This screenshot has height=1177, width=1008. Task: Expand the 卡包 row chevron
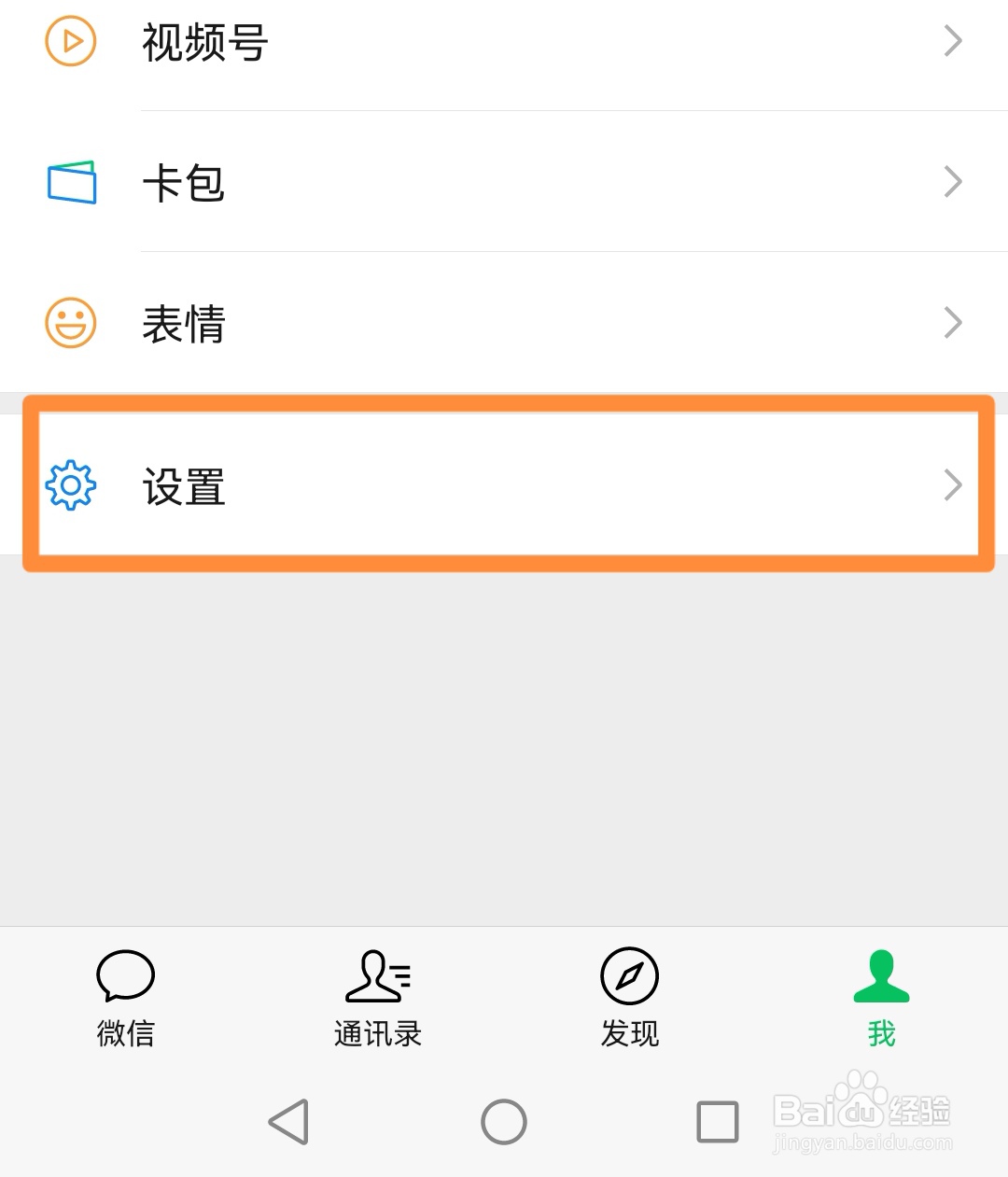(x=952, y=181)
